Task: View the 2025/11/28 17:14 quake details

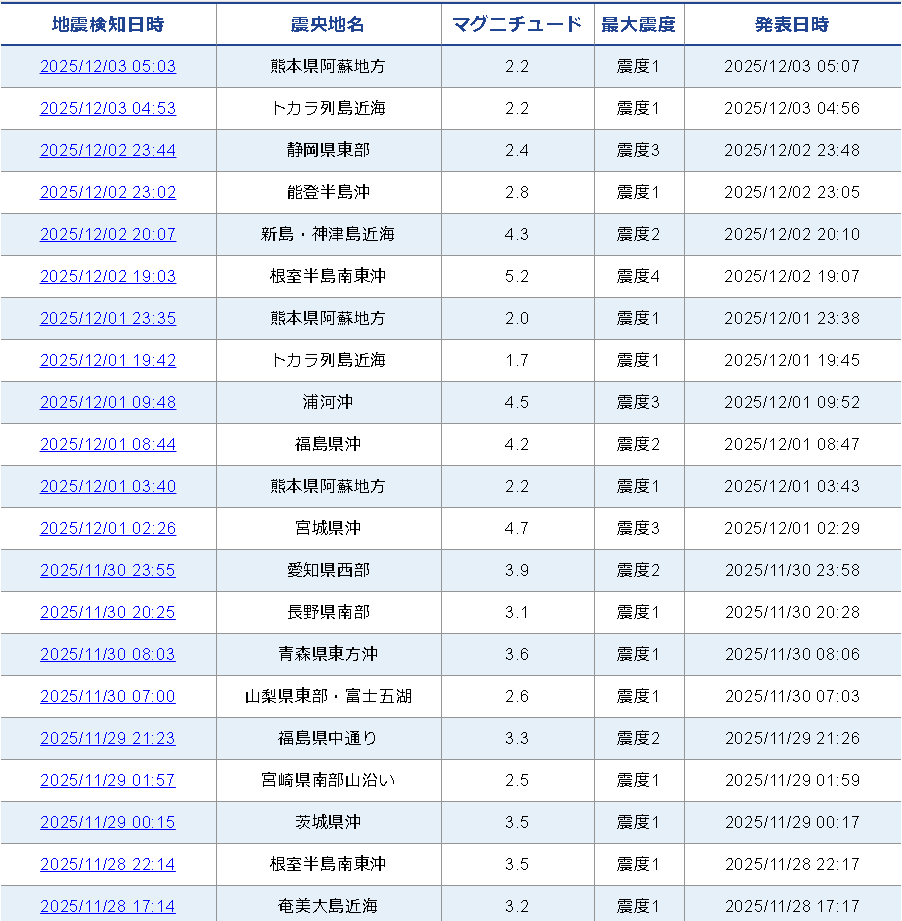Action: 108,907
